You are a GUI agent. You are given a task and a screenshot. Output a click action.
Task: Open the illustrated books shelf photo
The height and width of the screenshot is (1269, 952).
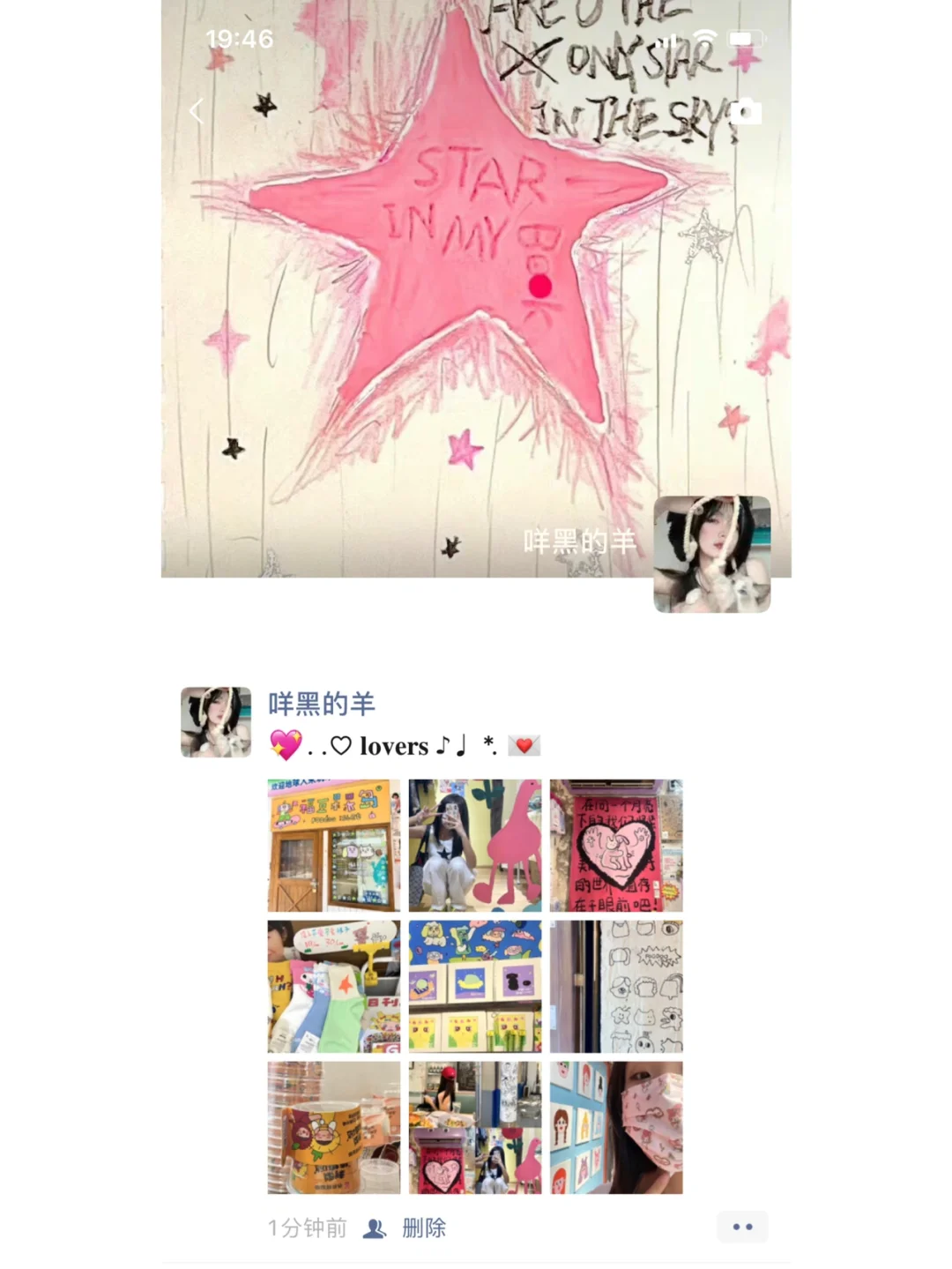(474, 988)
